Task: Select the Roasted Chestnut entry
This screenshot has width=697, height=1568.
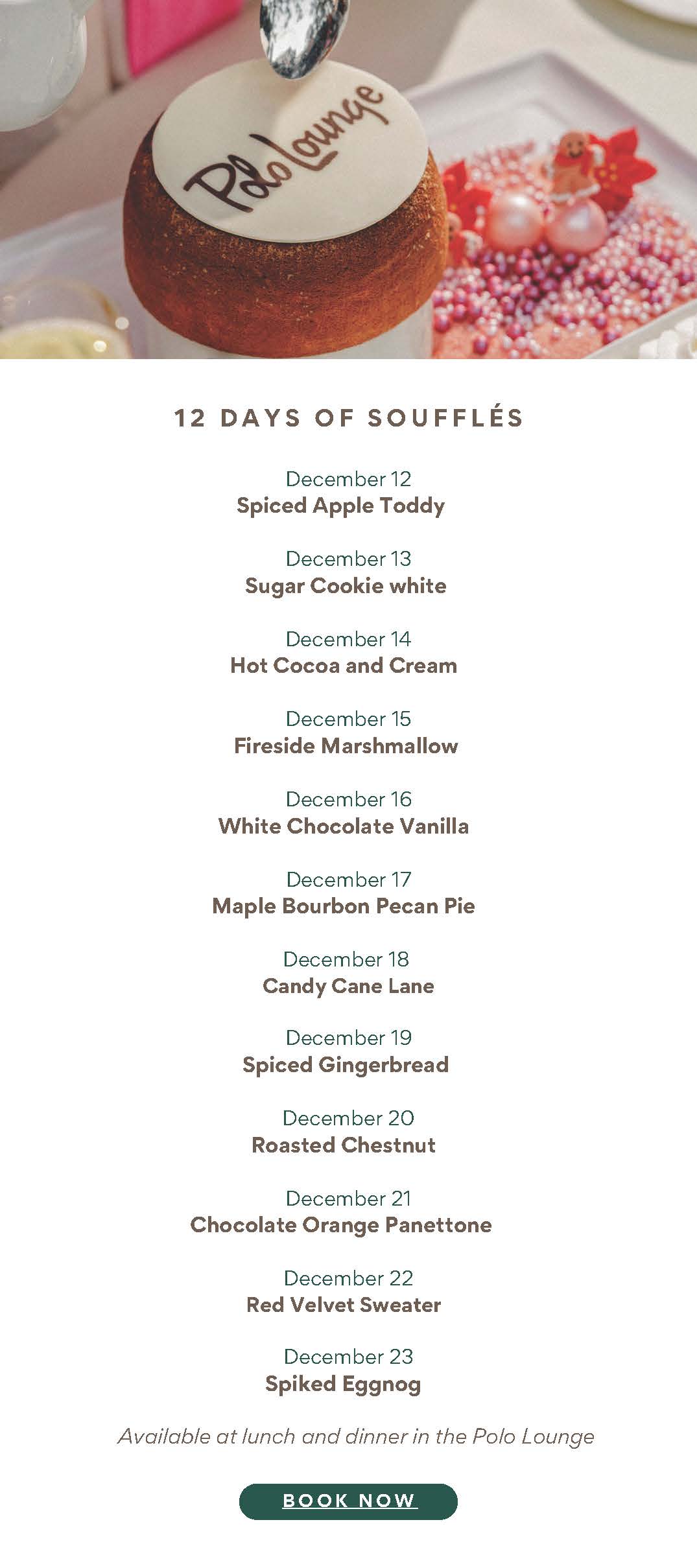Action: 344,1145
